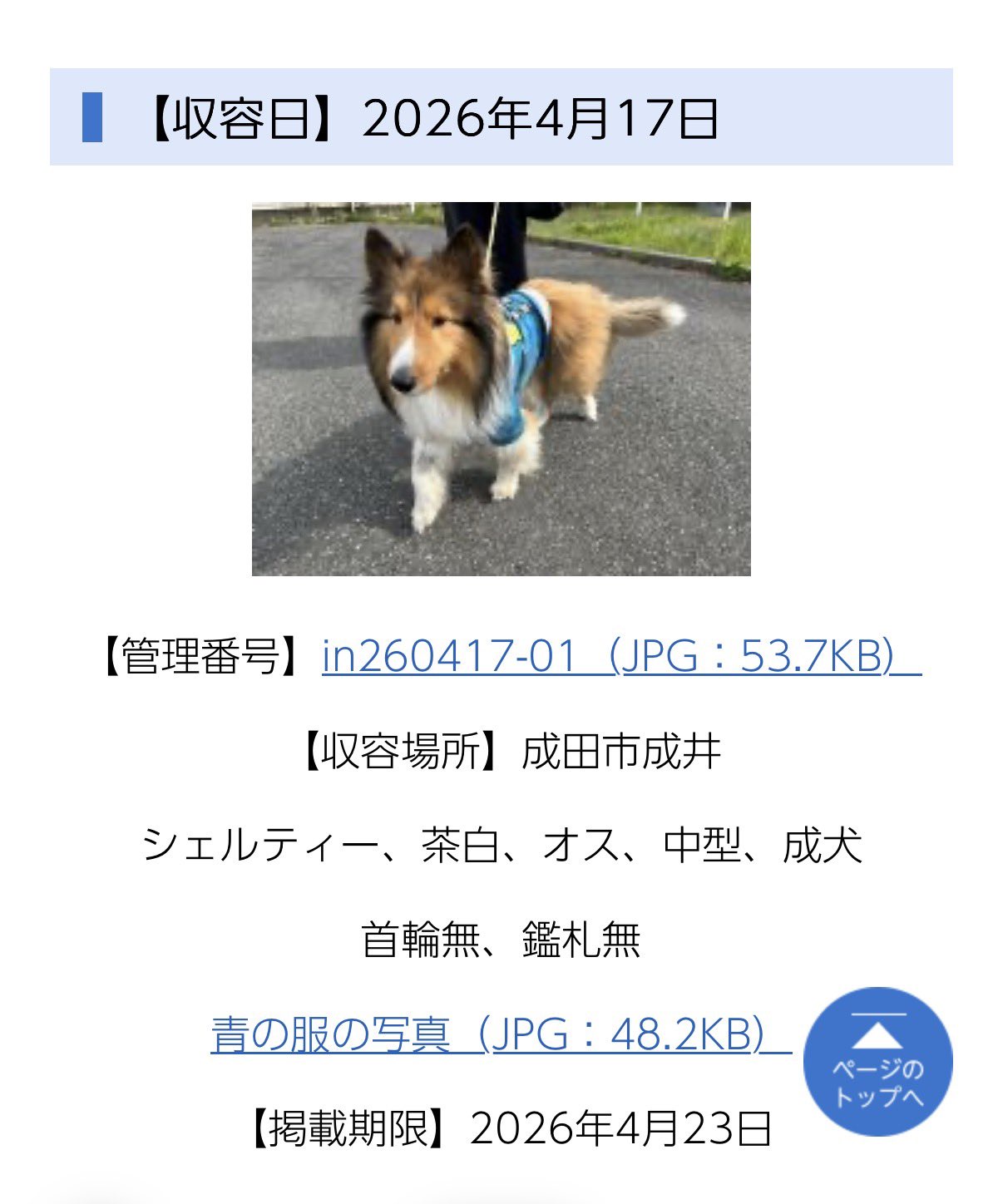Open the in260417-01 JPG link
The height and width of the screenshot is (1204, 1003).
621,656
